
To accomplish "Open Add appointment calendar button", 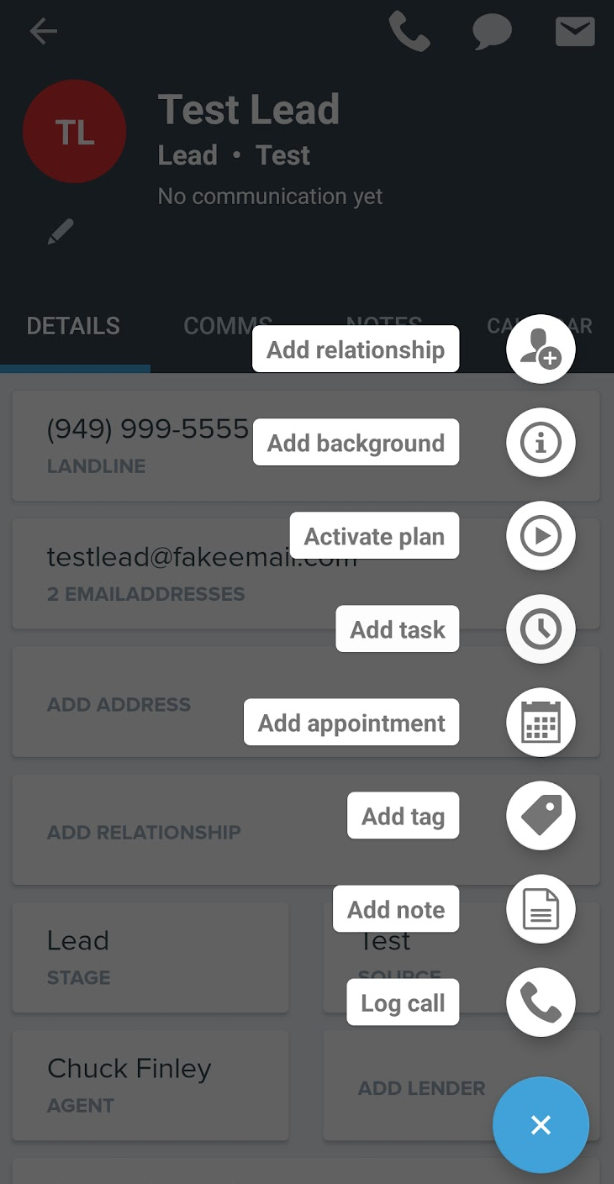I will [x=541, y=723].
